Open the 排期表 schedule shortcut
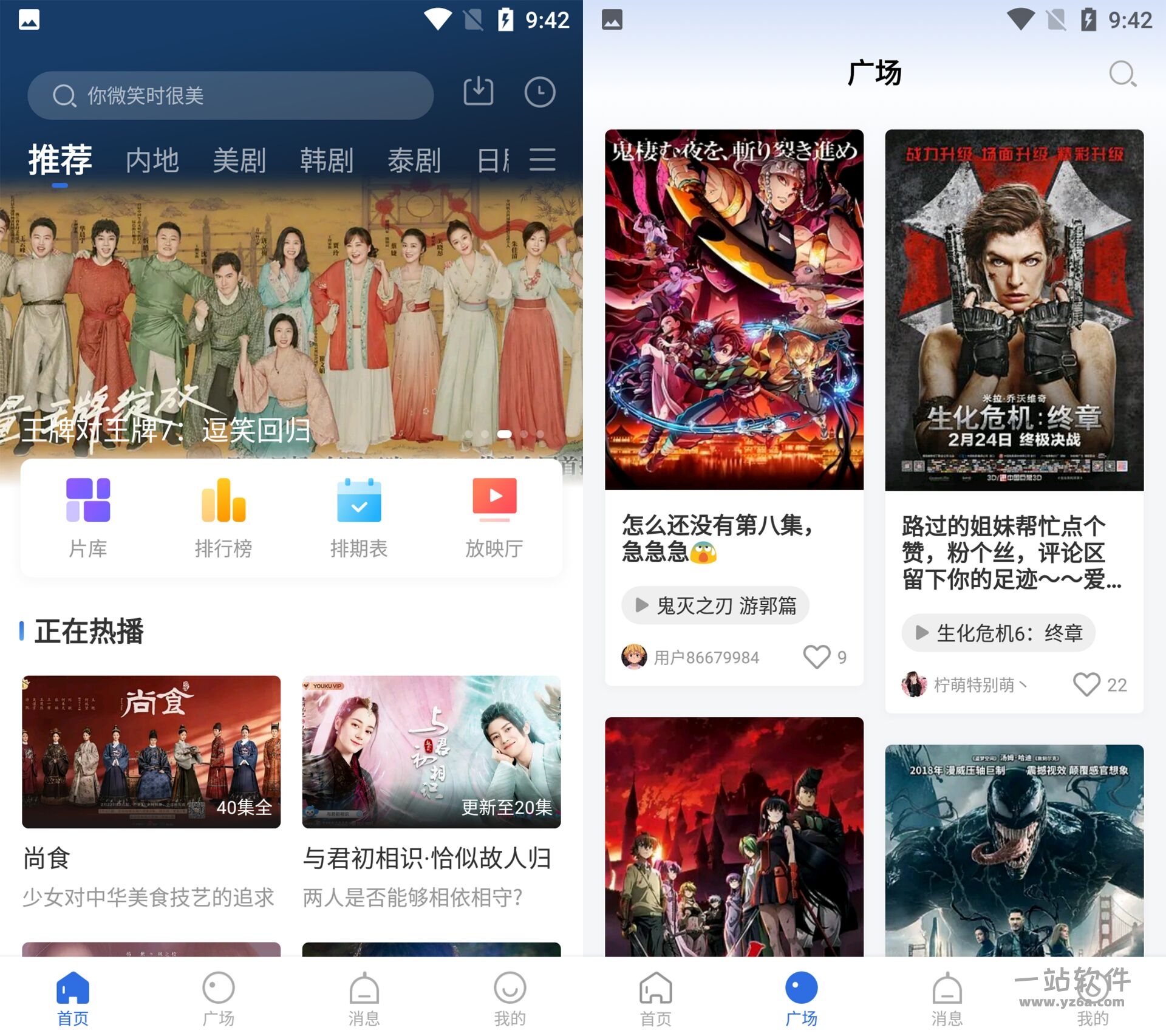 tap(359, 517)
